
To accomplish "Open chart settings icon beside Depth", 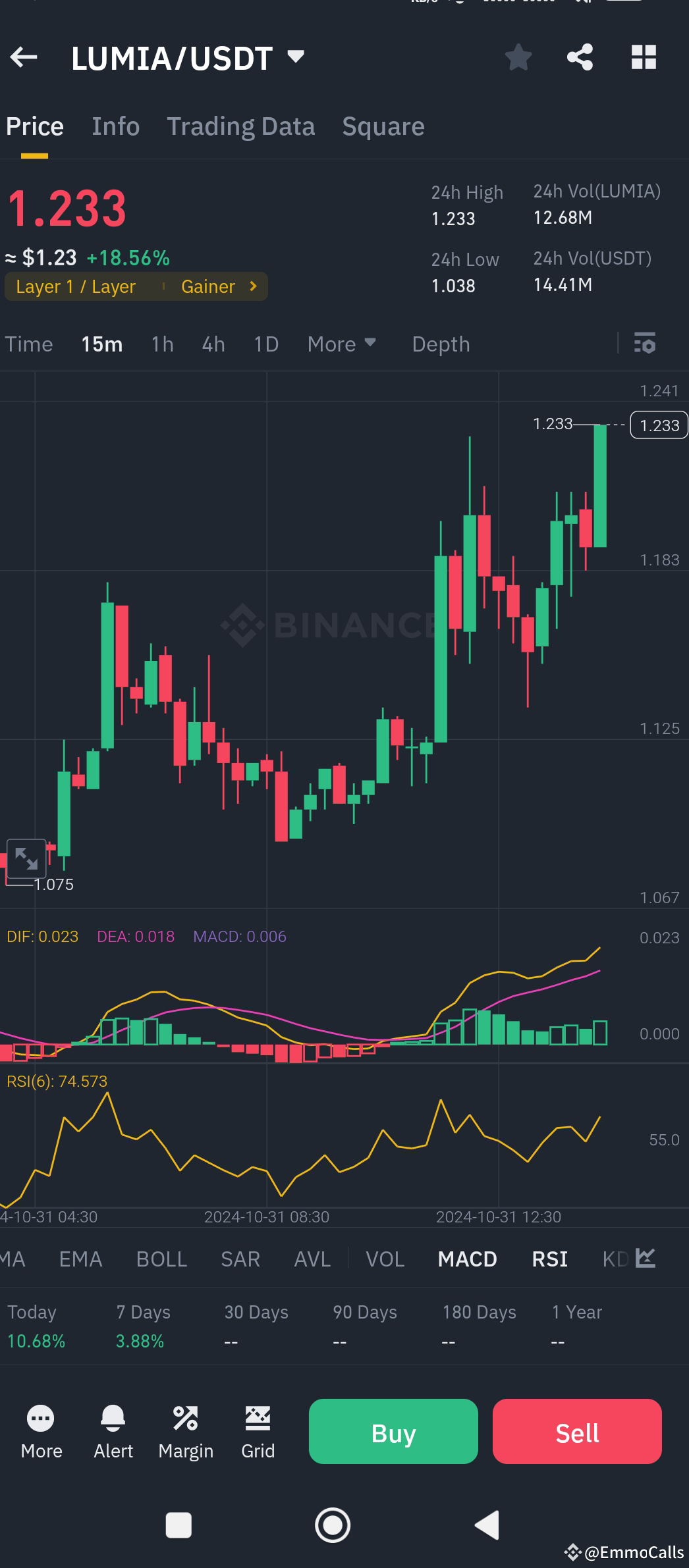I will pyautogui.click(x=644, y=344).
